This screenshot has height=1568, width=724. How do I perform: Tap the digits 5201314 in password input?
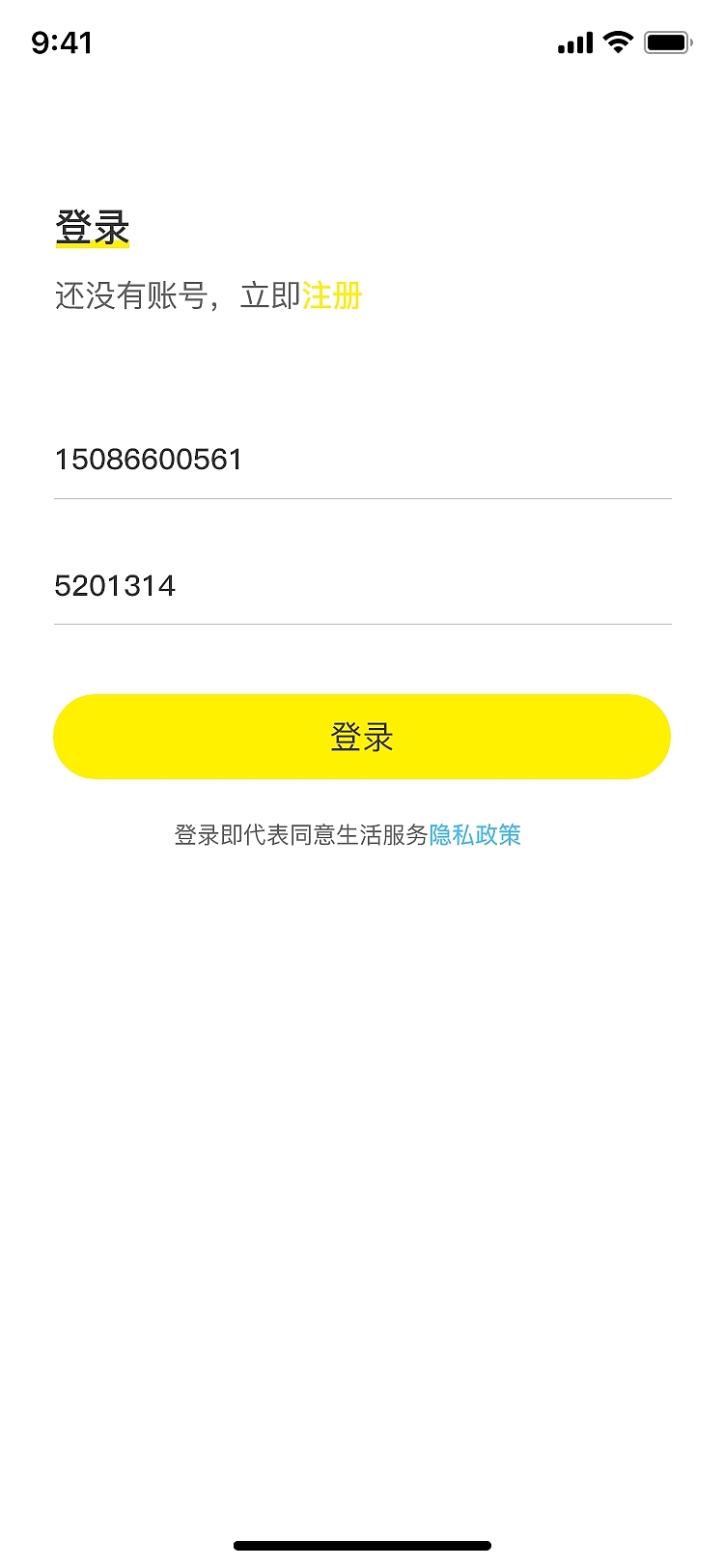pyautogui.click(x=116, y=585)
